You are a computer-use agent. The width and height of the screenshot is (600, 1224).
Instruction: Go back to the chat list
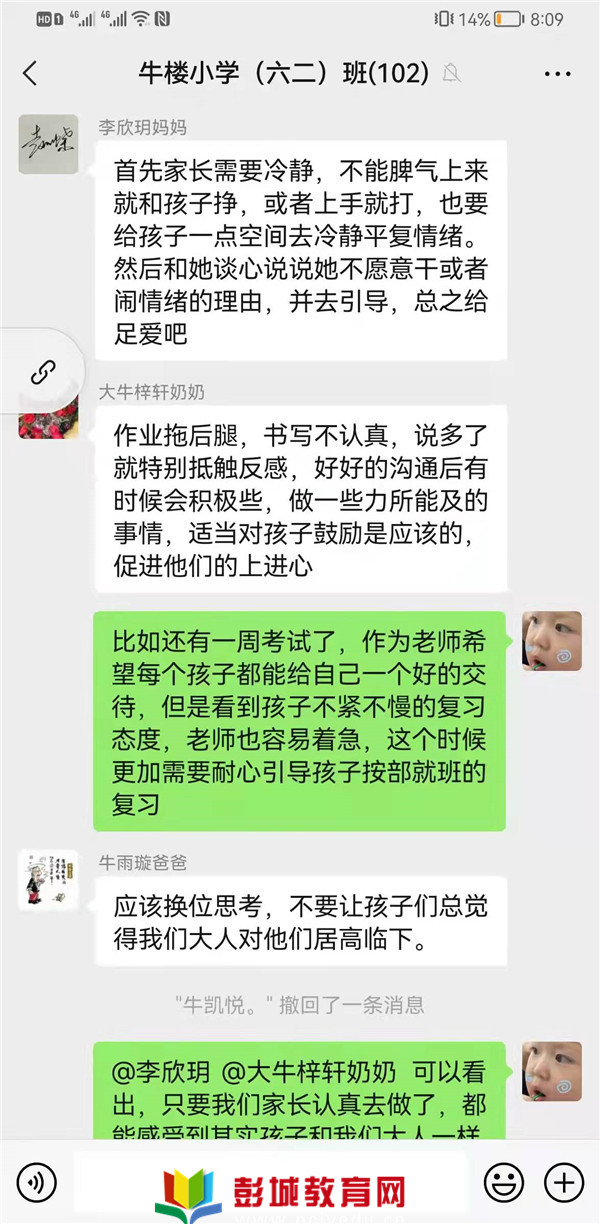point(30,73)
